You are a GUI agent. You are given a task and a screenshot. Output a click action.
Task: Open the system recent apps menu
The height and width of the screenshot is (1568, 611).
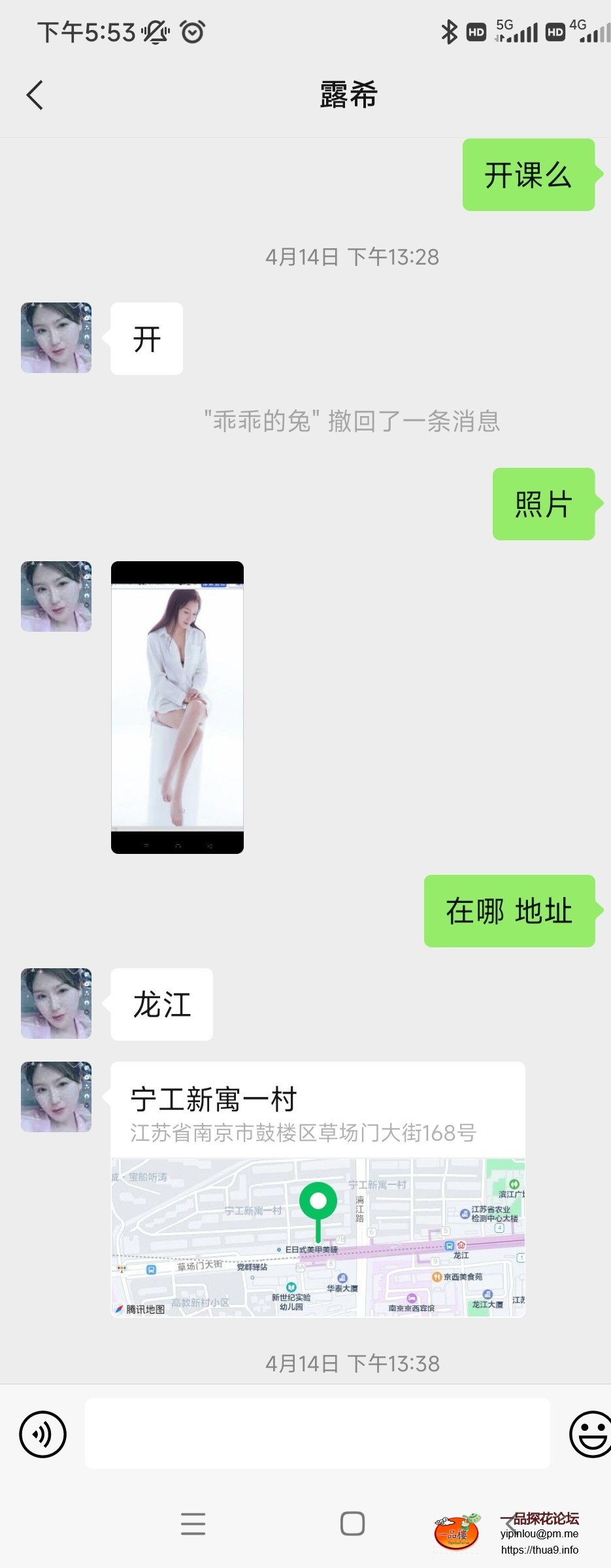[x=193, y=1524]
